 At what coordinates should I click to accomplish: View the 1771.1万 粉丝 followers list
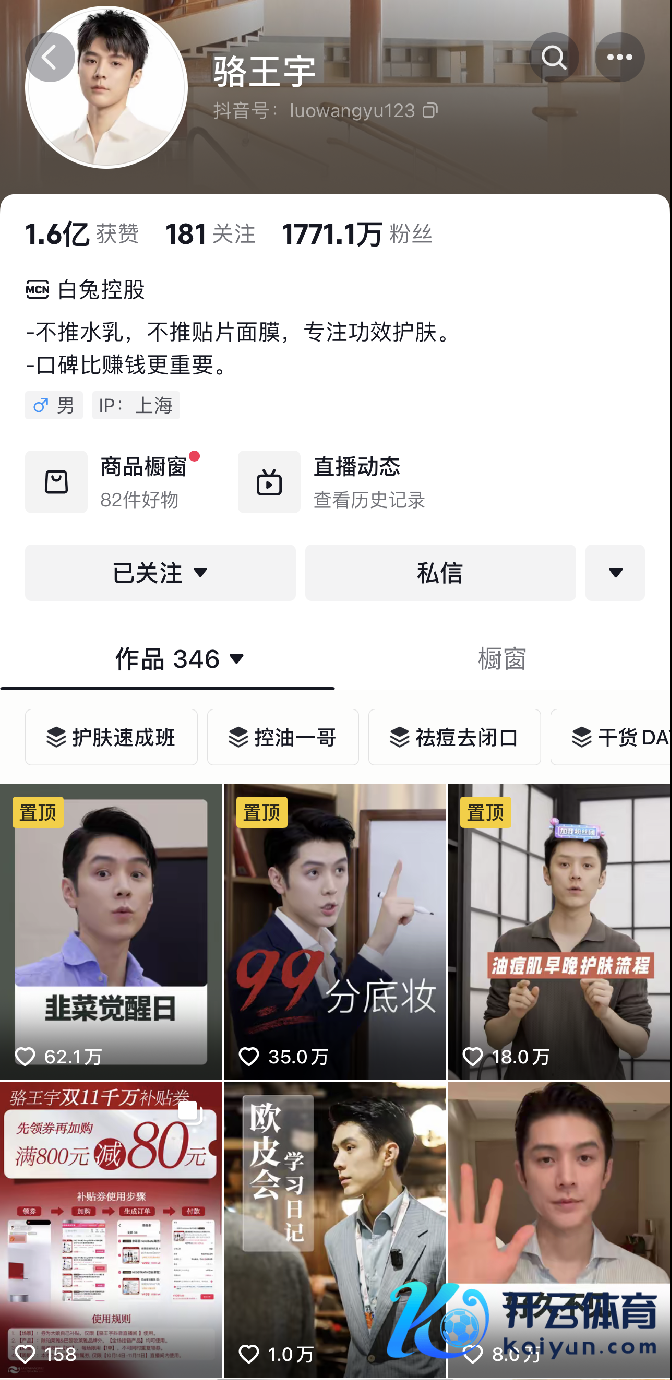[357, 234]
